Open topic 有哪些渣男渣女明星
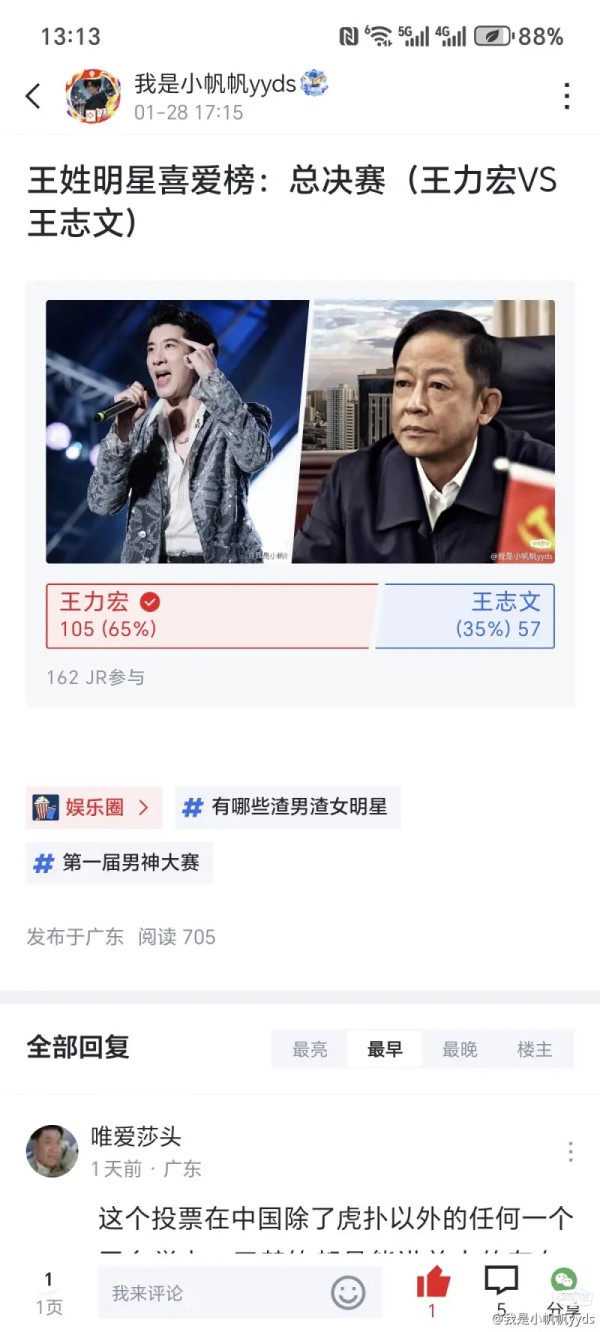The width and height of the screenshot is (600, 1332). pos(288,807)
